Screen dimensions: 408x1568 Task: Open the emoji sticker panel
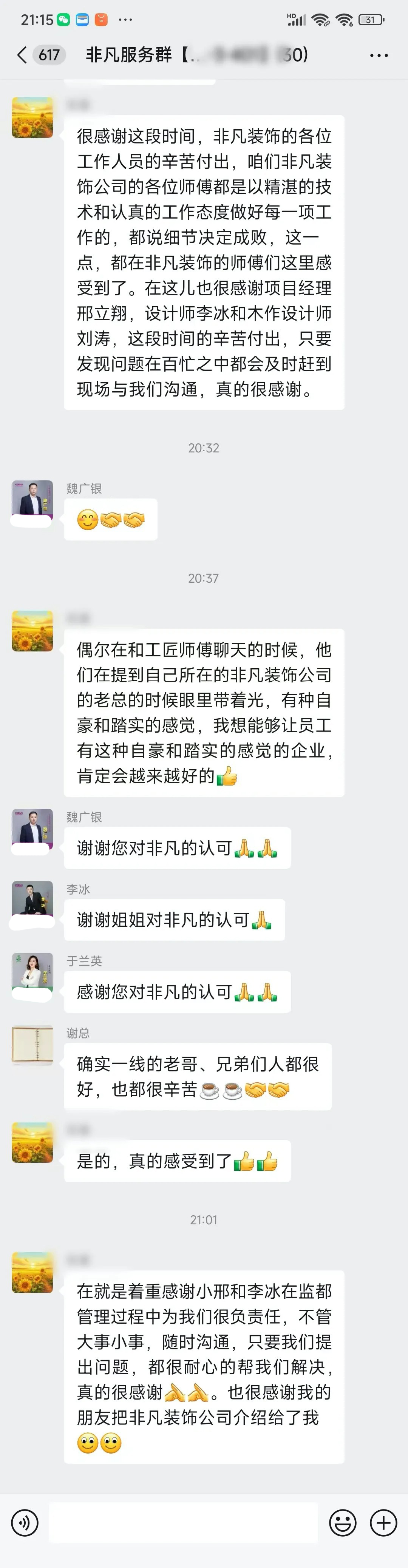(x=343, y=1522)
